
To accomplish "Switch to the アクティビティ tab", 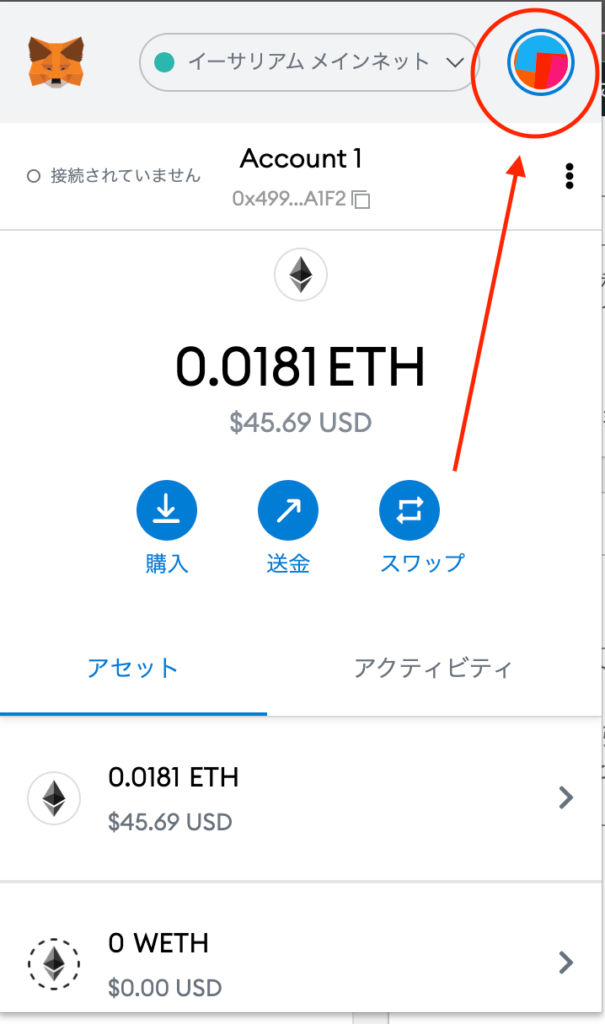I will [434, 669].
